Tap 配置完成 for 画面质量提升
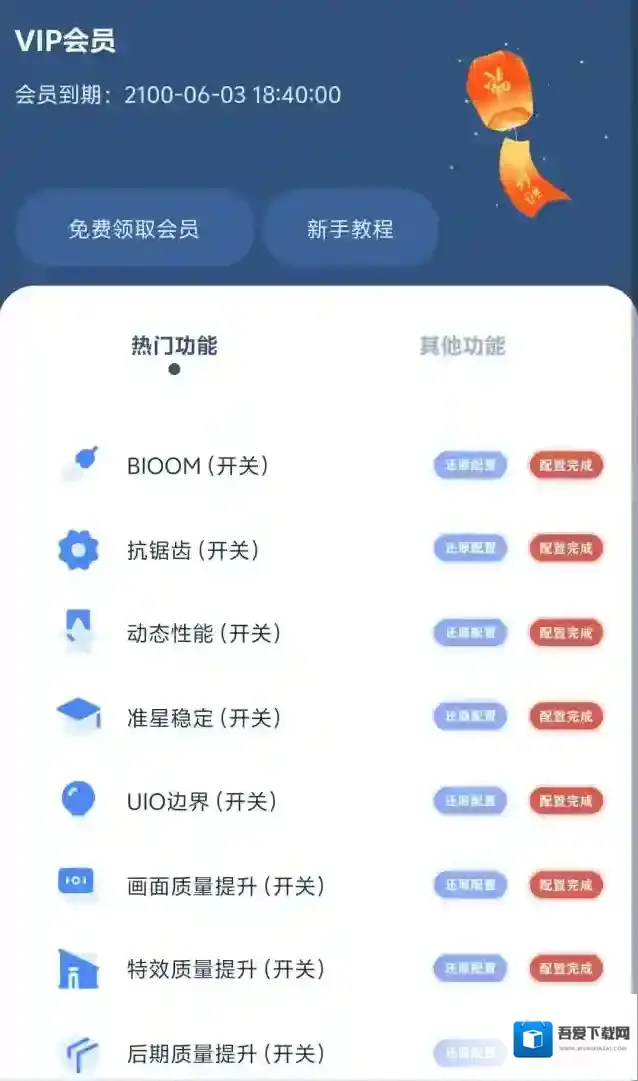638x1081 pixels. 566,884
